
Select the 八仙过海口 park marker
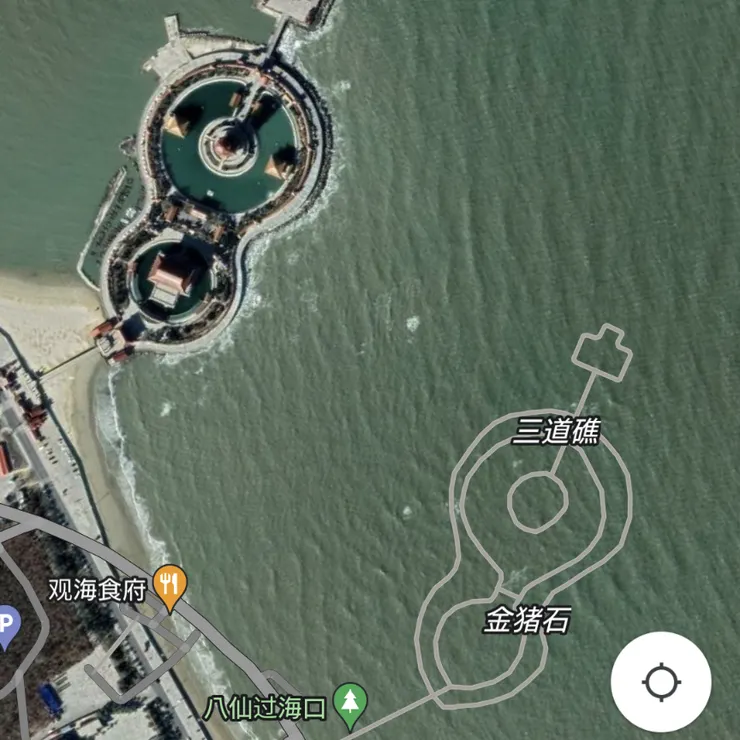(349, 704)
